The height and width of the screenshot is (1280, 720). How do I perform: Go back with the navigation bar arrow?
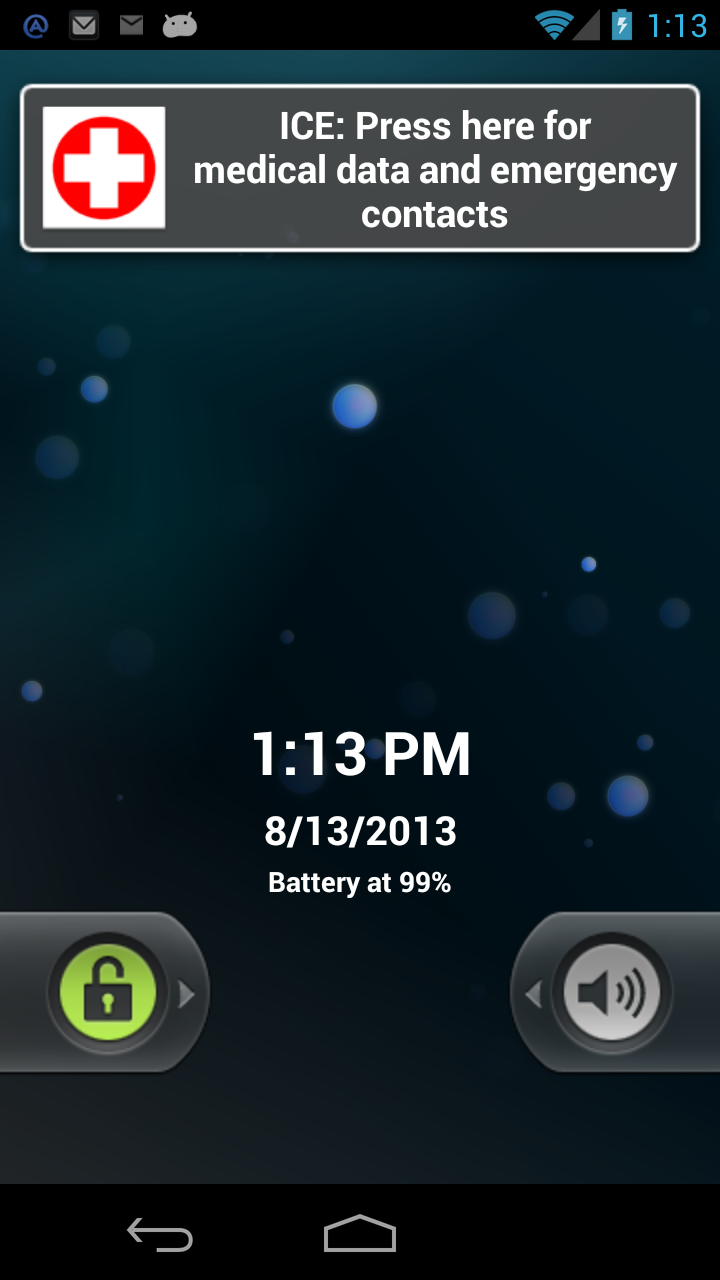pos(160,1235)
